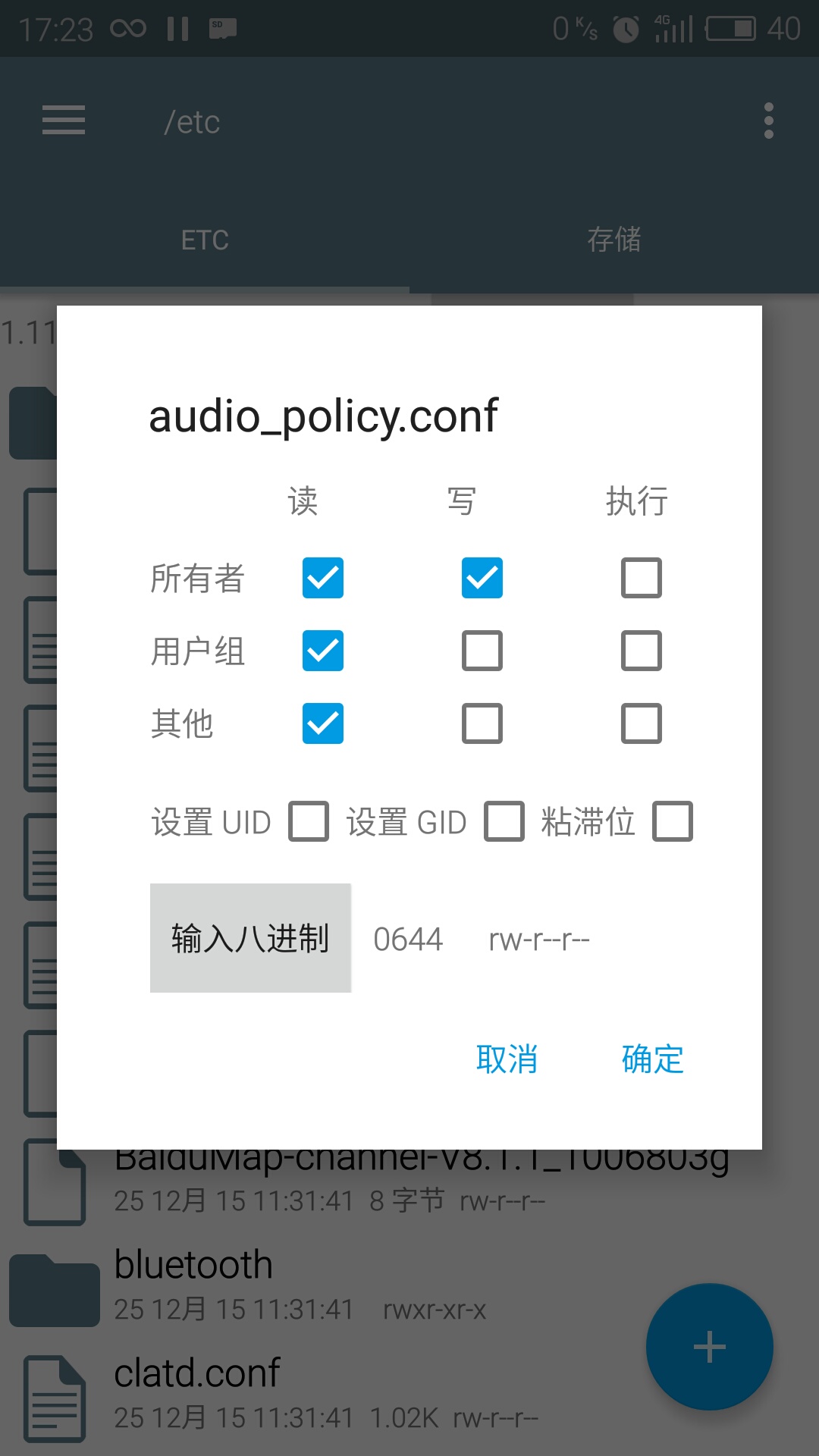
Task: Cancel the permissions dialog with 取消
Action: (507, 1059)
